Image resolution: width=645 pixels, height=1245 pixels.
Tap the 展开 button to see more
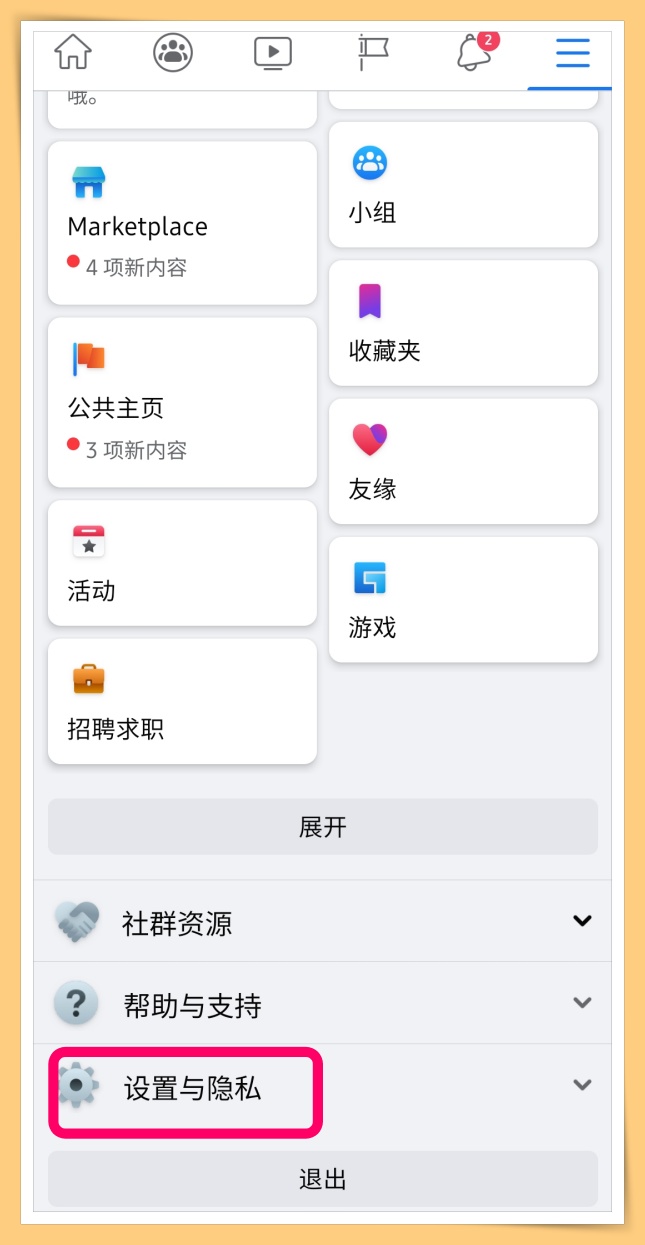(322, 827)
